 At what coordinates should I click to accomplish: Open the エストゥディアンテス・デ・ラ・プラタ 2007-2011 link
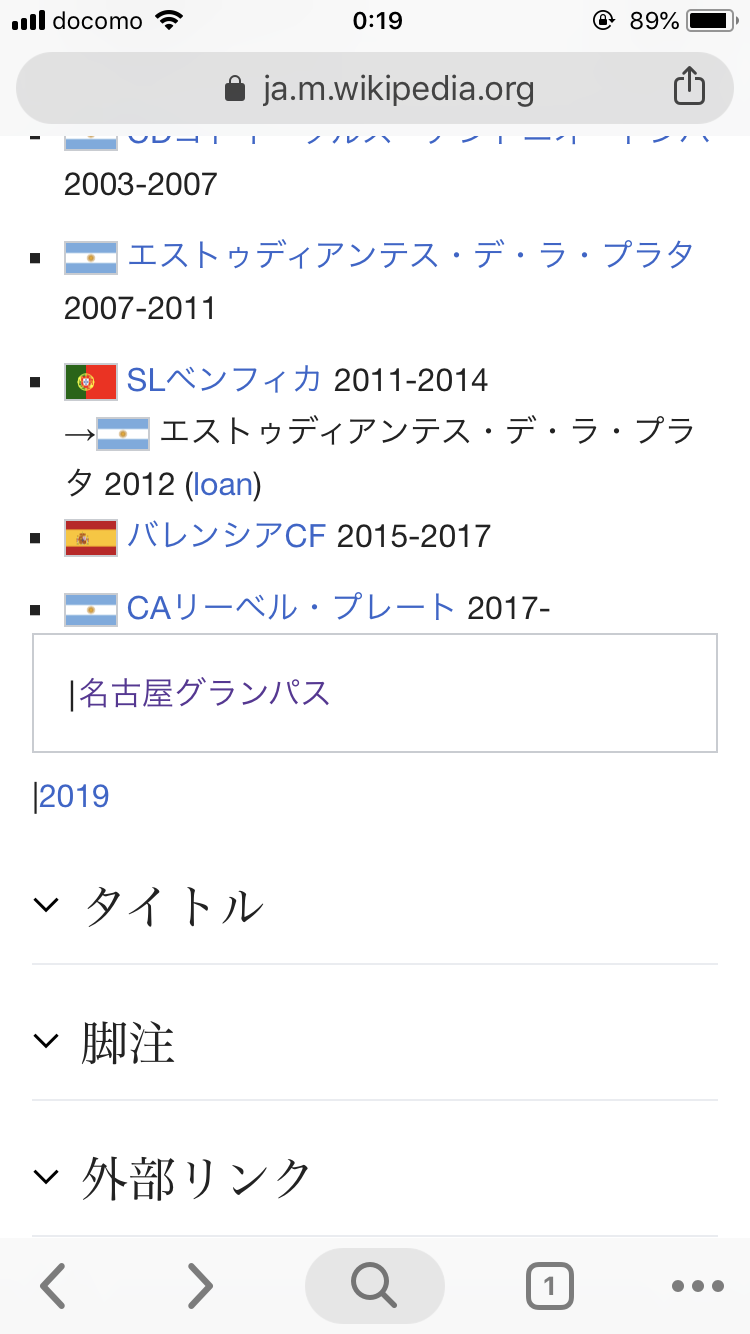coord(410,255)
